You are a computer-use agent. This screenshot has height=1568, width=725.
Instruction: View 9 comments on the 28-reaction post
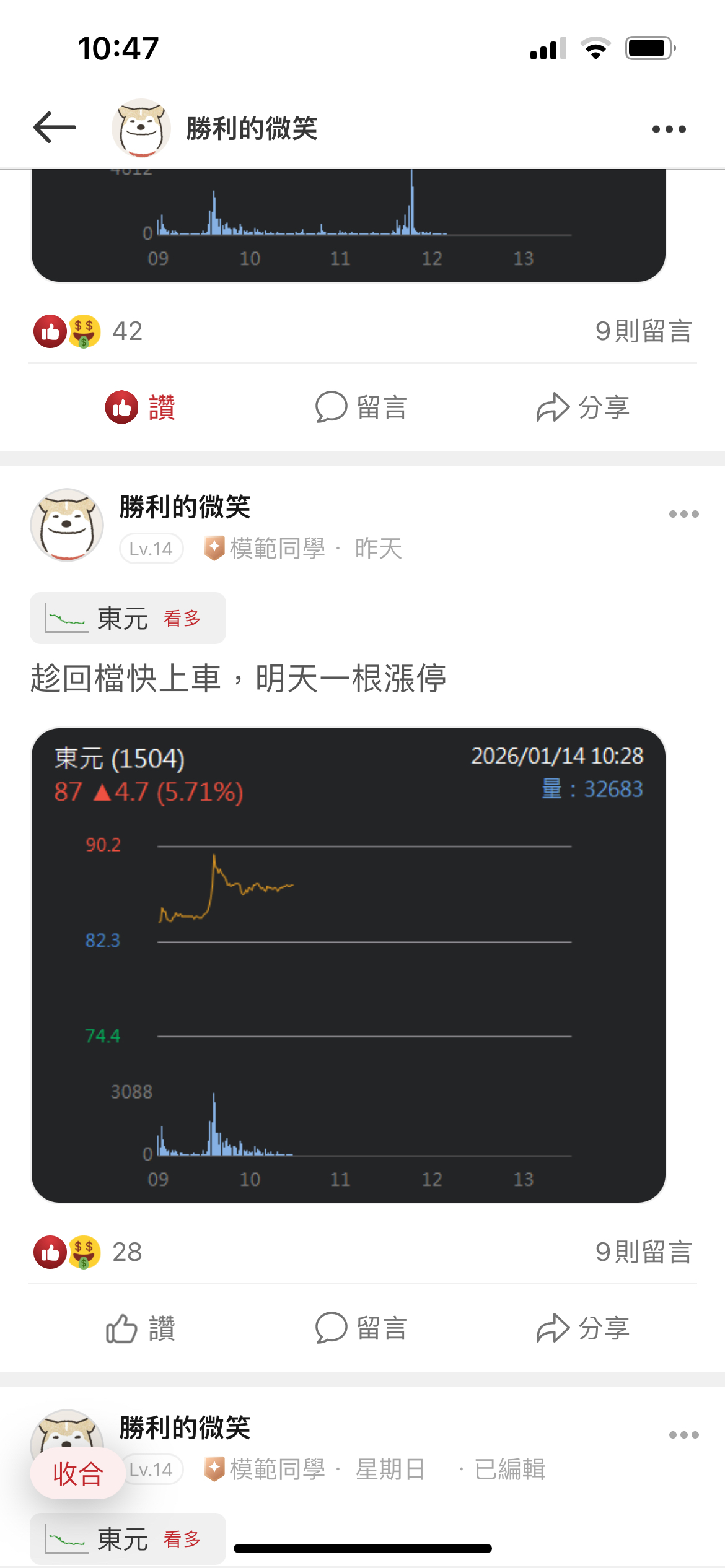point(643,1252)
